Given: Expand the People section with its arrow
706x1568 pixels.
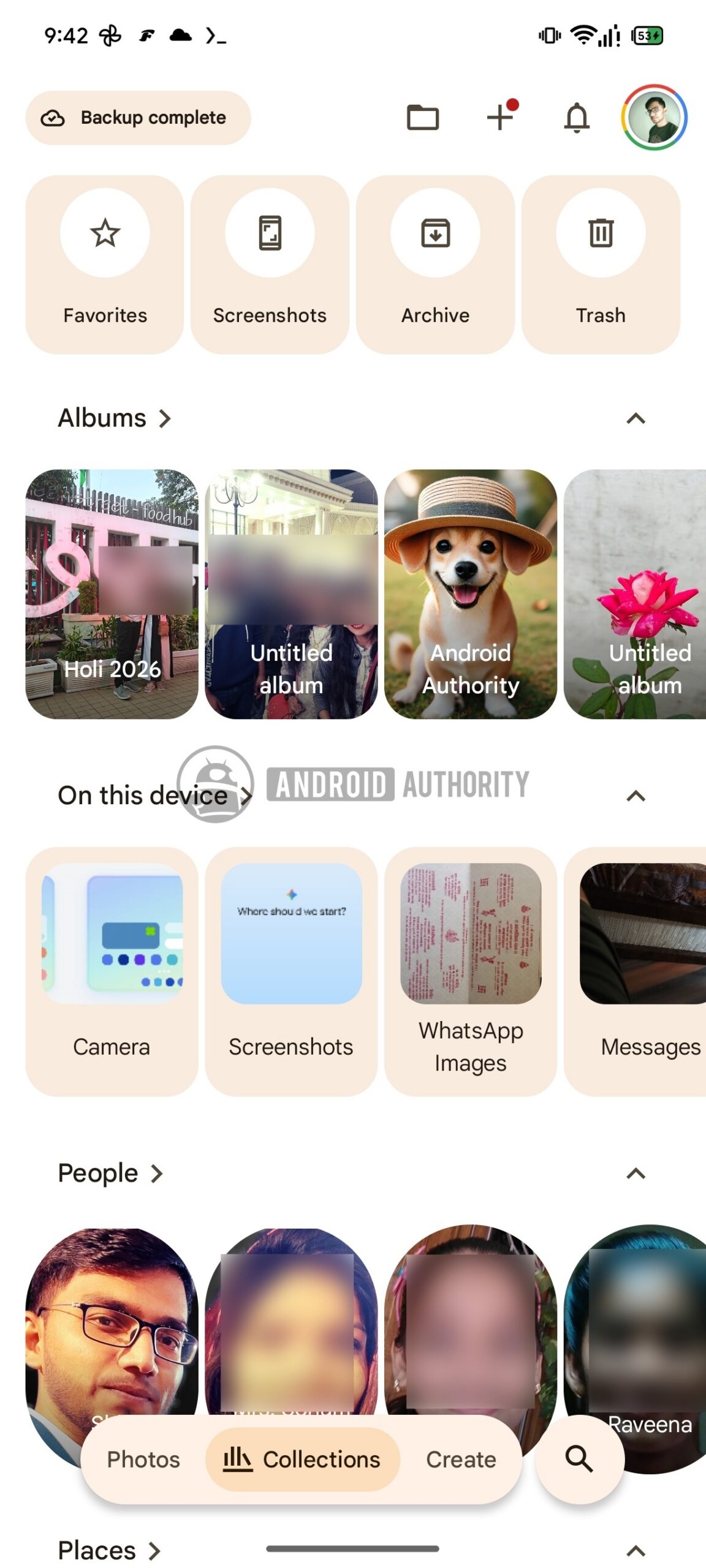Looking at the screenshot, I should click(x=636, y=1172).
